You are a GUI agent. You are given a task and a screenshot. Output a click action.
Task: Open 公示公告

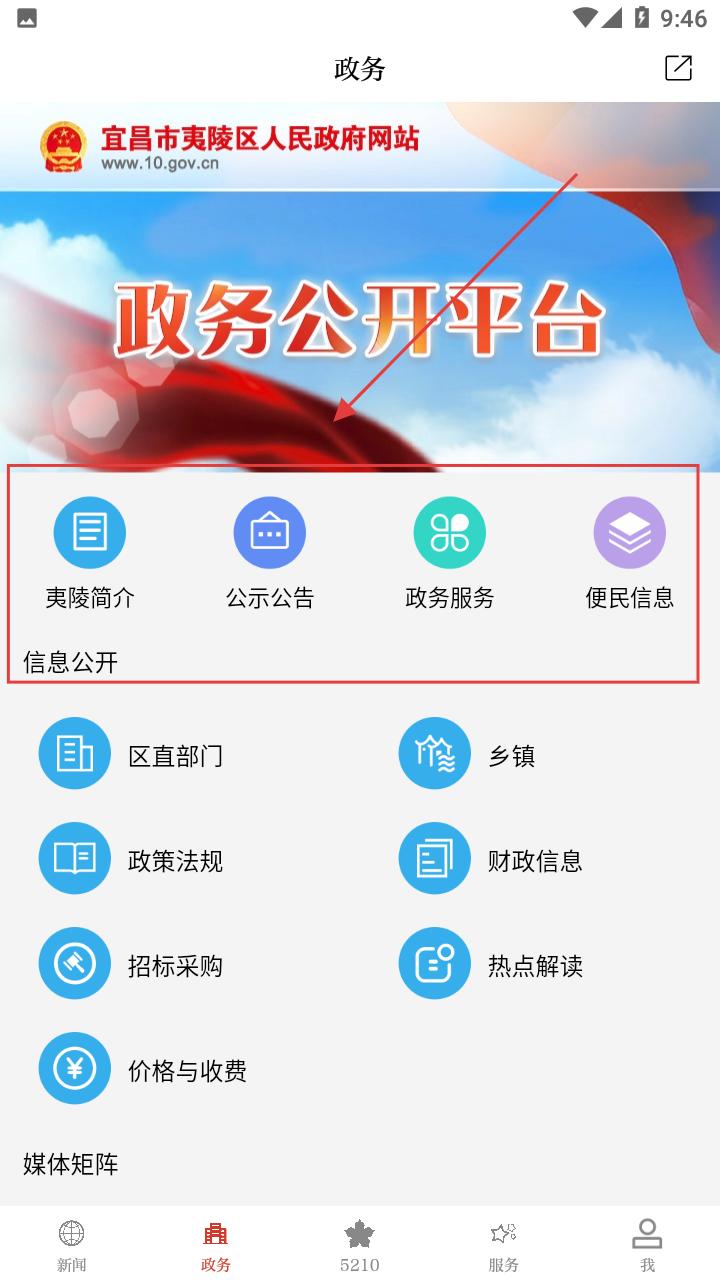(270, 553)
